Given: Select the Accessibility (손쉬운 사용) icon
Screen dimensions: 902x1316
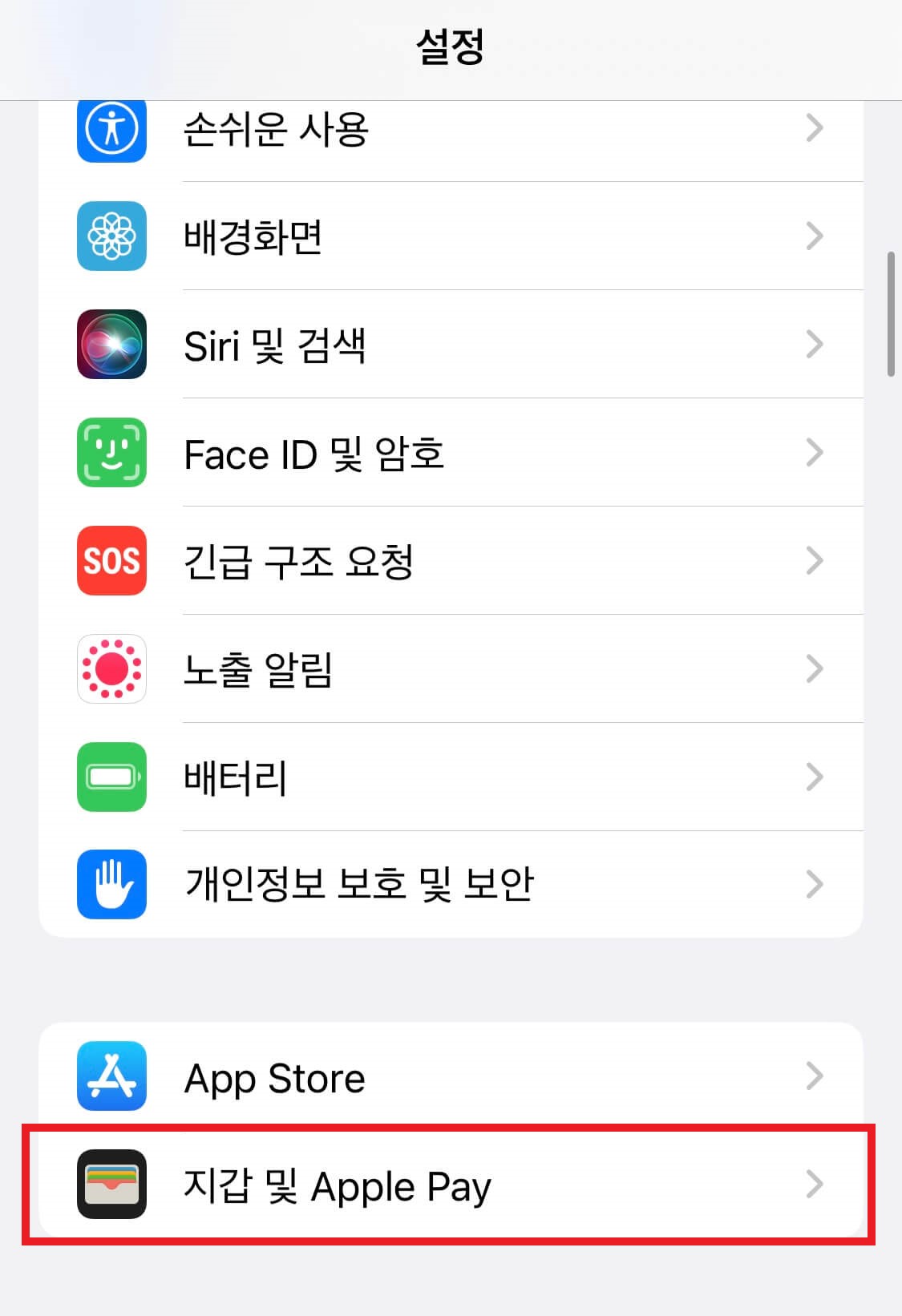Looking at the screenshot, I should click(x=111, y=128).
